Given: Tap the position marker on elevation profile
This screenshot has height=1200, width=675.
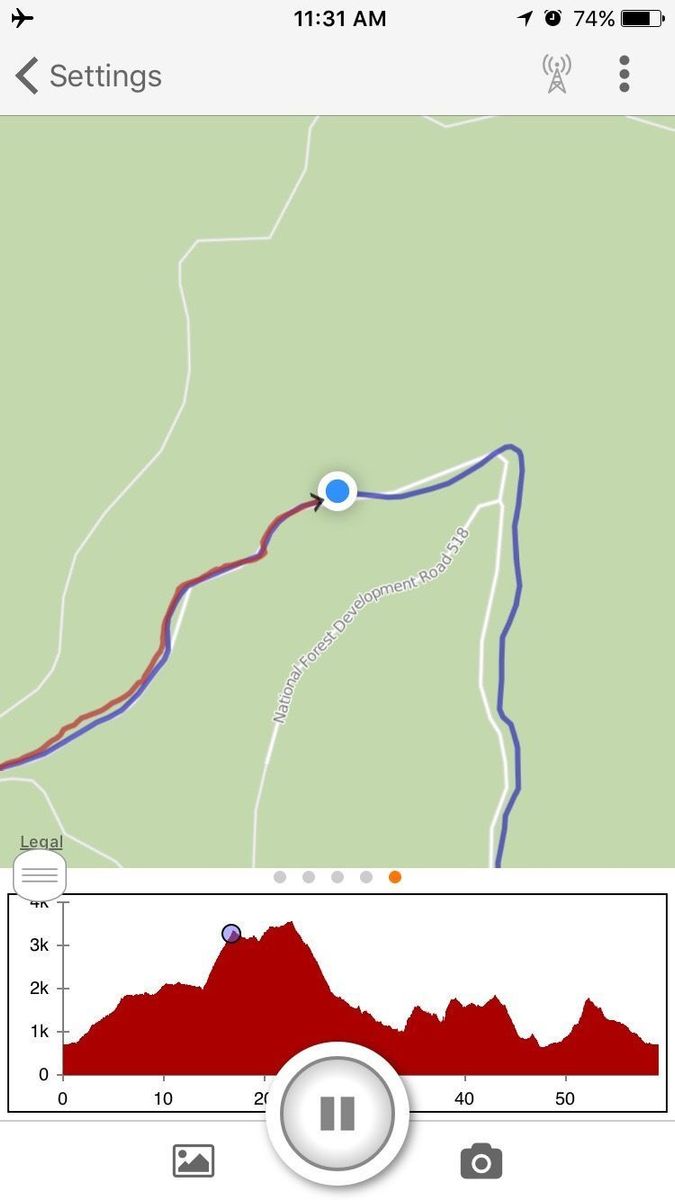Looking at the screenshot, I should [231, 934].
